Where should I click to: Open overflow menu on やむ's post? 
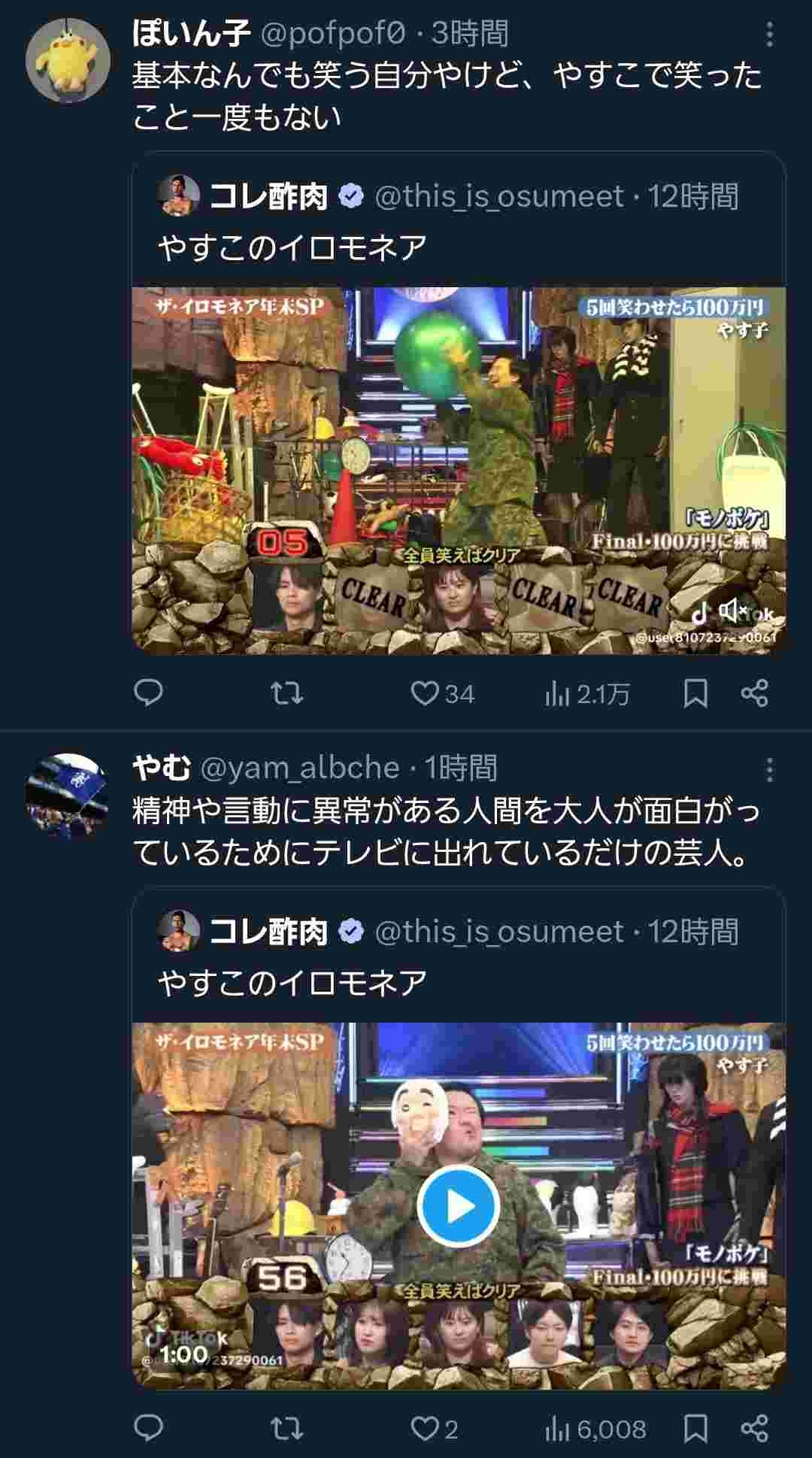coord(769,770)
